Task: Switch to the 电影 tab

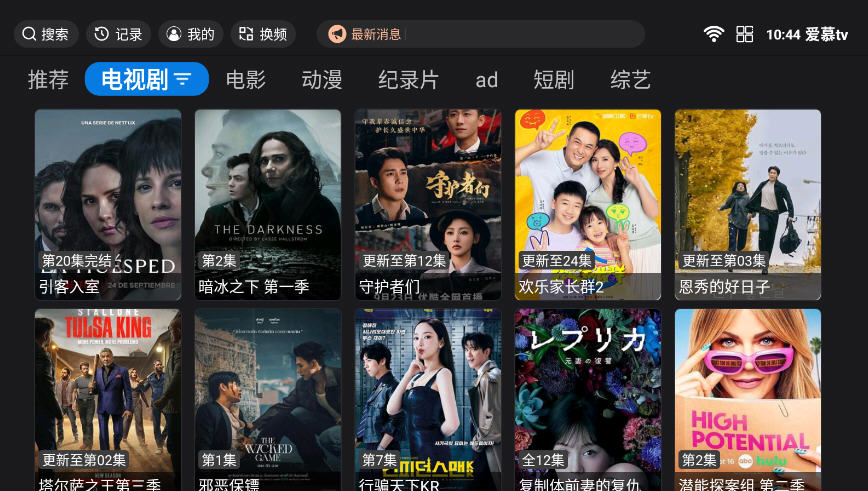Action: (246, 80)
